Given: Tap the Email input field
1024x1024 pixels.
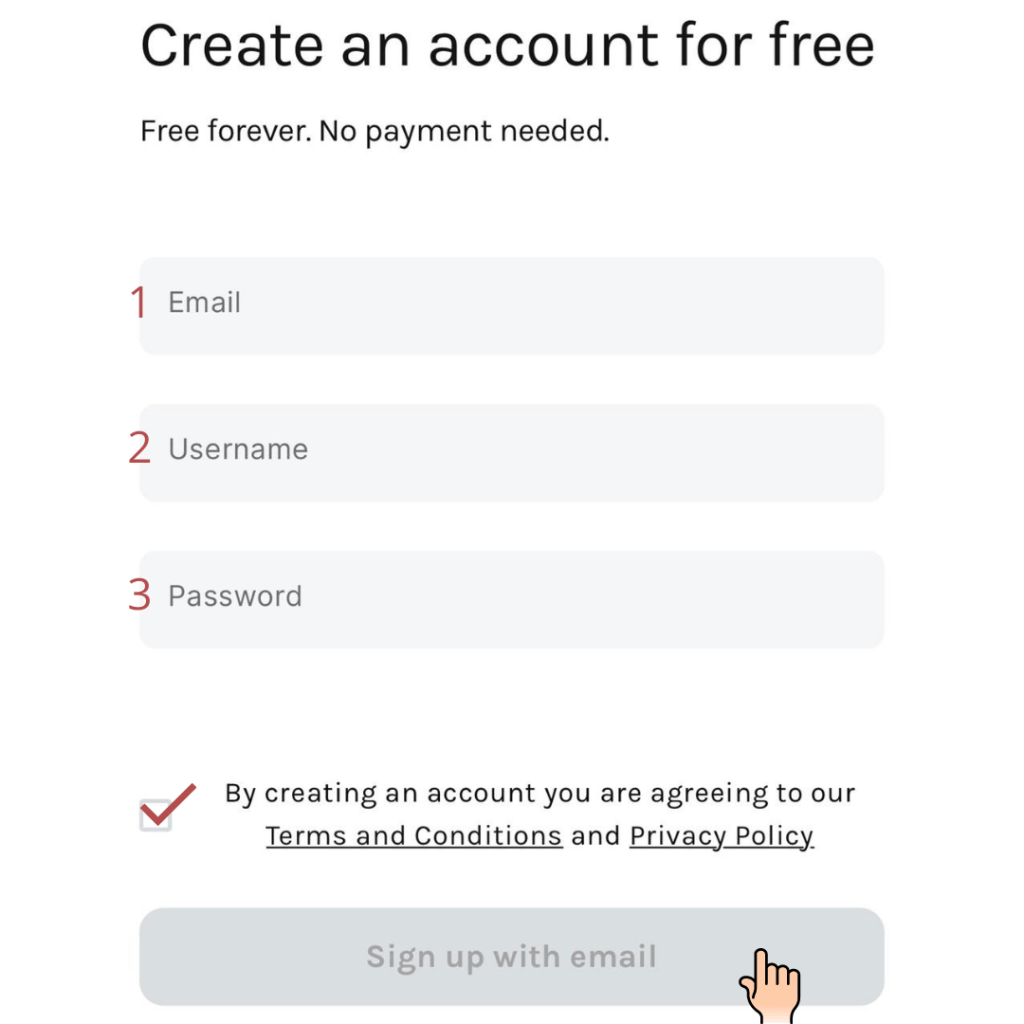Looking at the screenshot, I should click(511, 305).
